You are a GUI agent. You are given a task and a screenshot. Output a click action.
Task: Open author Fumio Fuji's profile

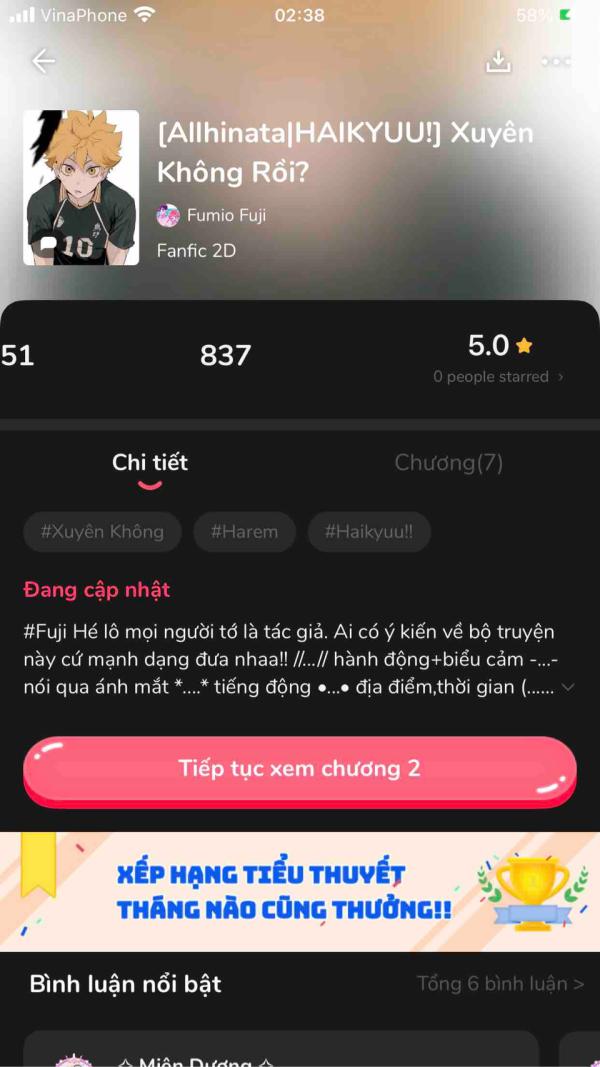(x=212, y=215)
